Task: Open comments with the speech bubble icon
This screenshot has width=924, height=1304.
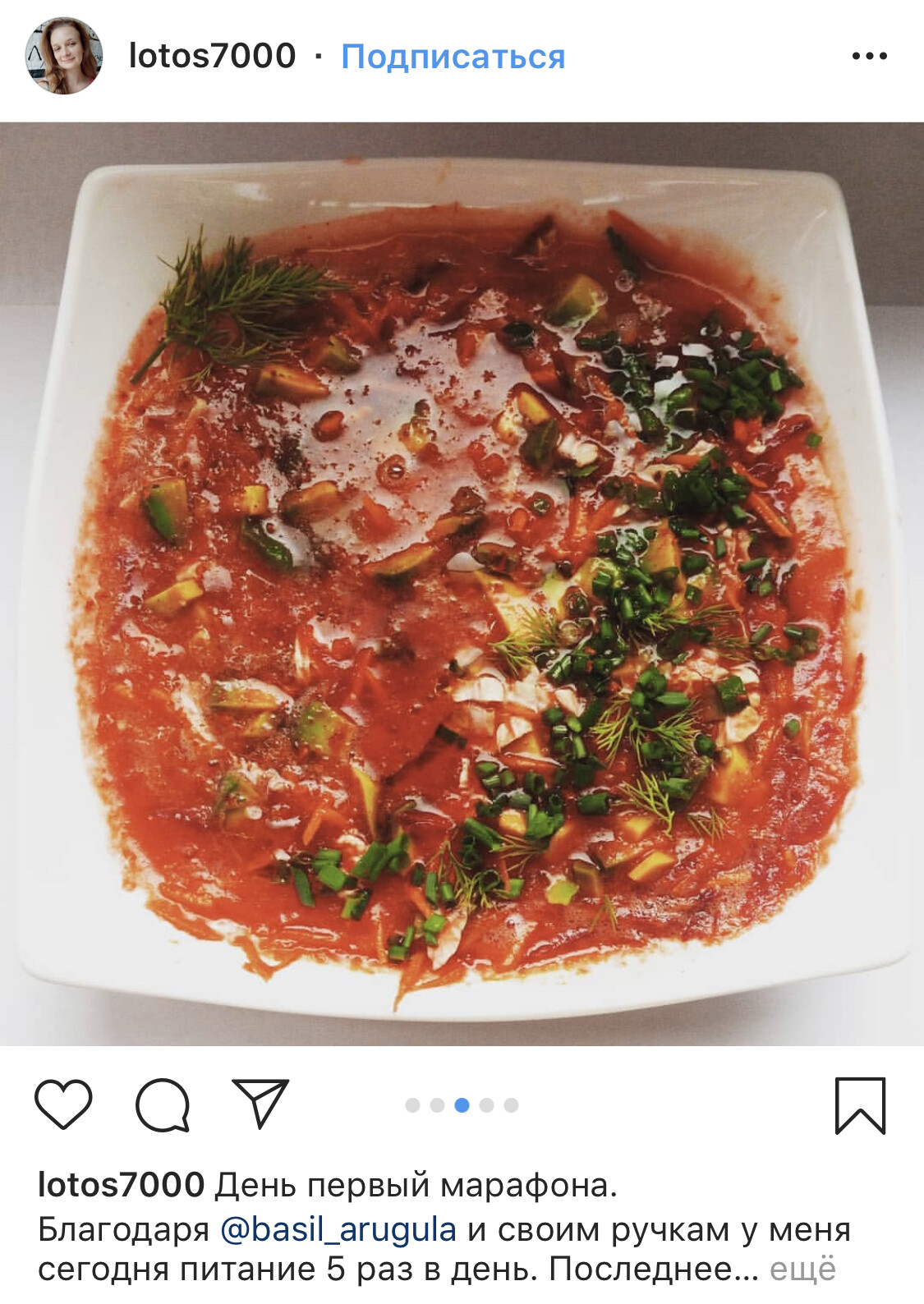Action: pos(163,1104)
